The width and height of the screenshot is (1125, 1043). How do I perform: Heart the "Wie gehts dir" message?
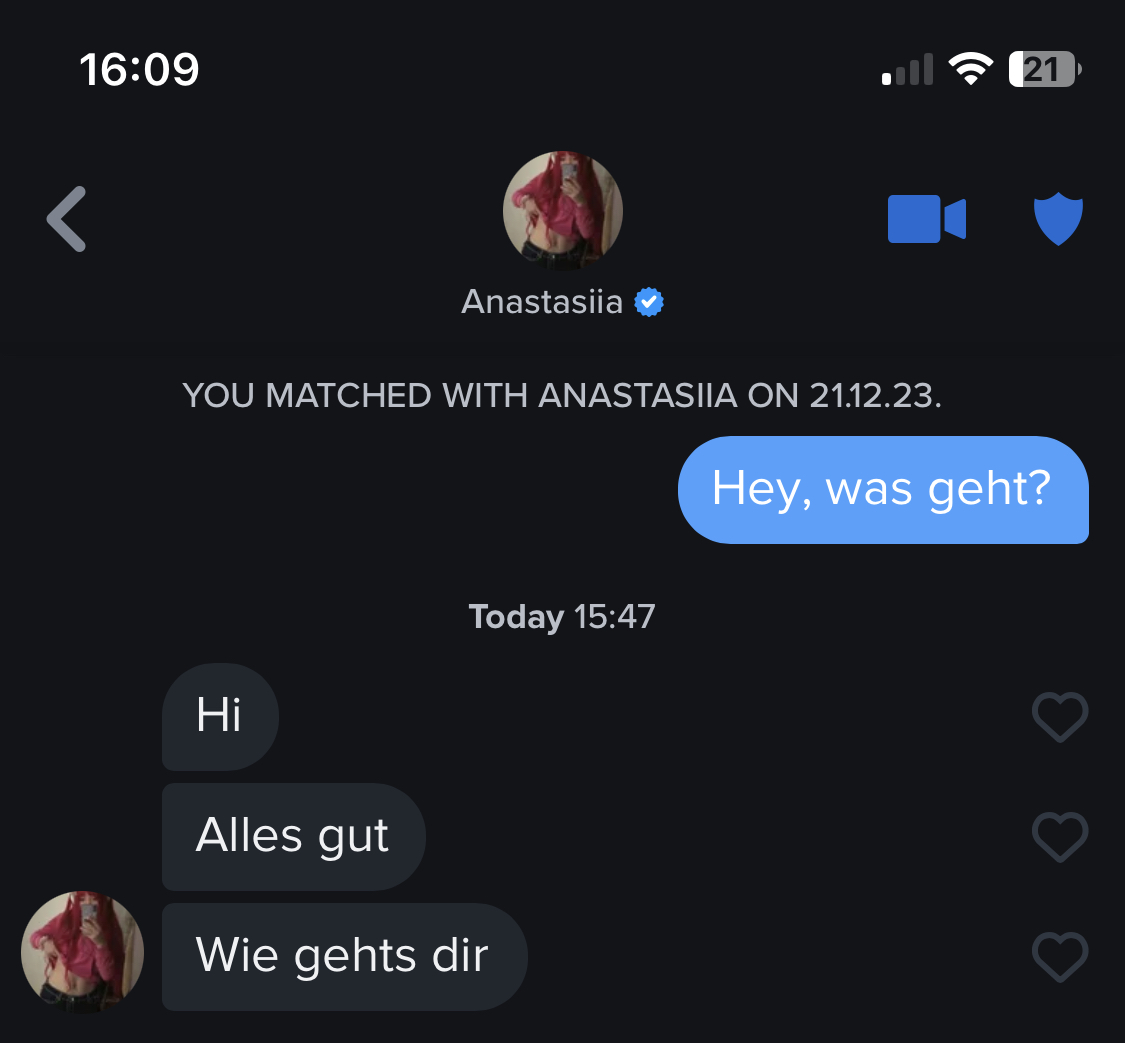1059,956
